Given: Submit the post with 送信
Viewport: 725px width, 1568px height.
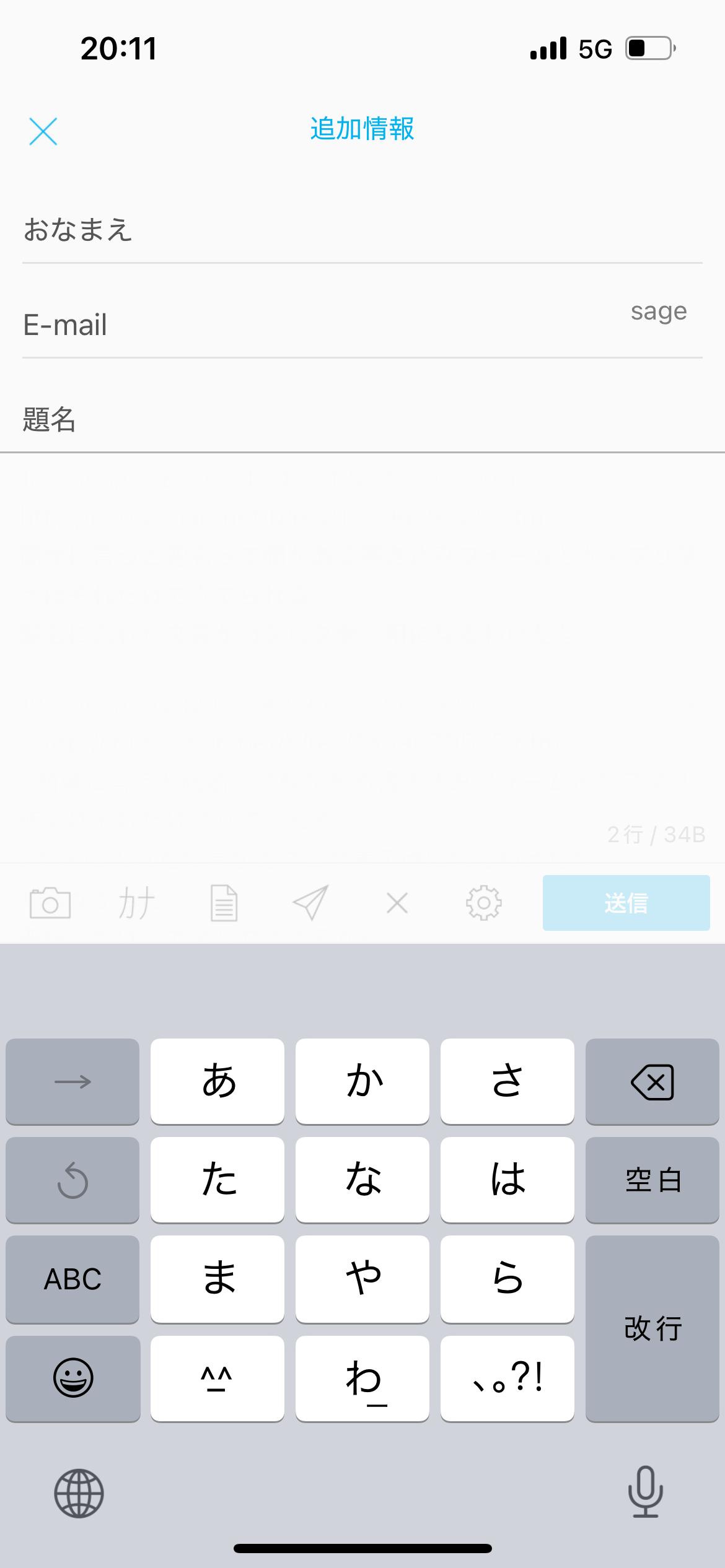Looking at the screenshot, I should [x=626, y=903].
